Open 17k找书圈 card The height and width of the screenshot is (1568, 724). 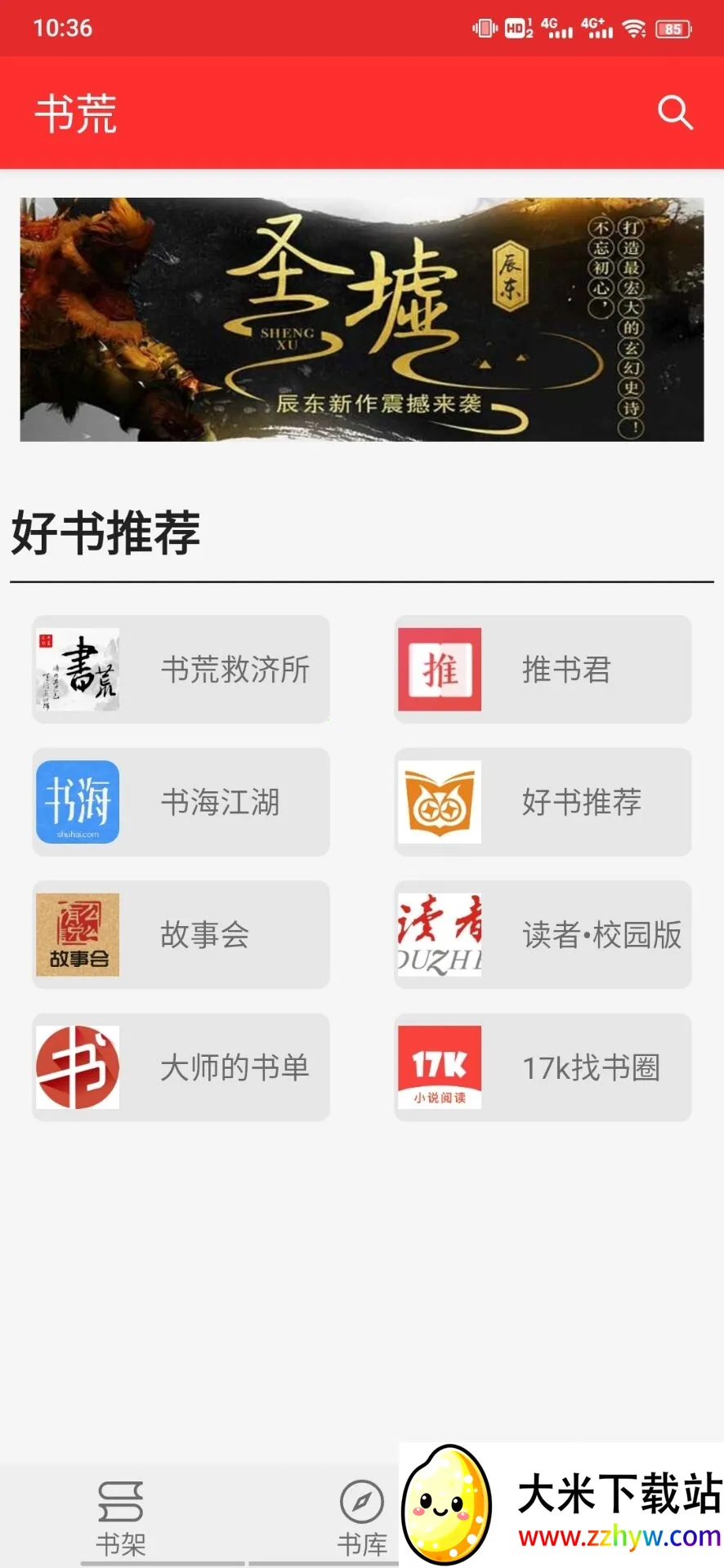pyautogui.click(x=543, y=1067)
